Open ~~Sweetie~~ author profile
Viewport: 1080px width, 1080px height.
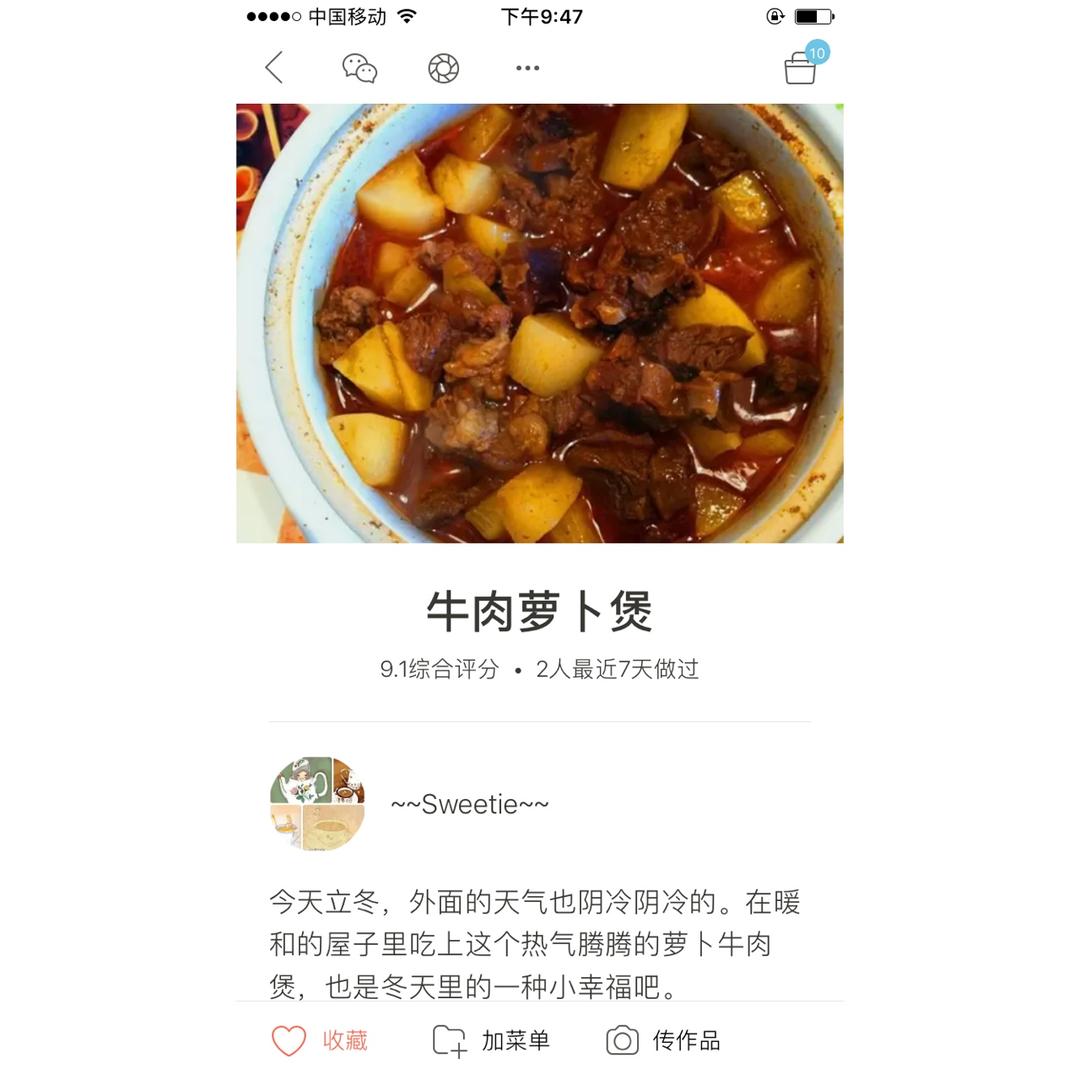317,804
